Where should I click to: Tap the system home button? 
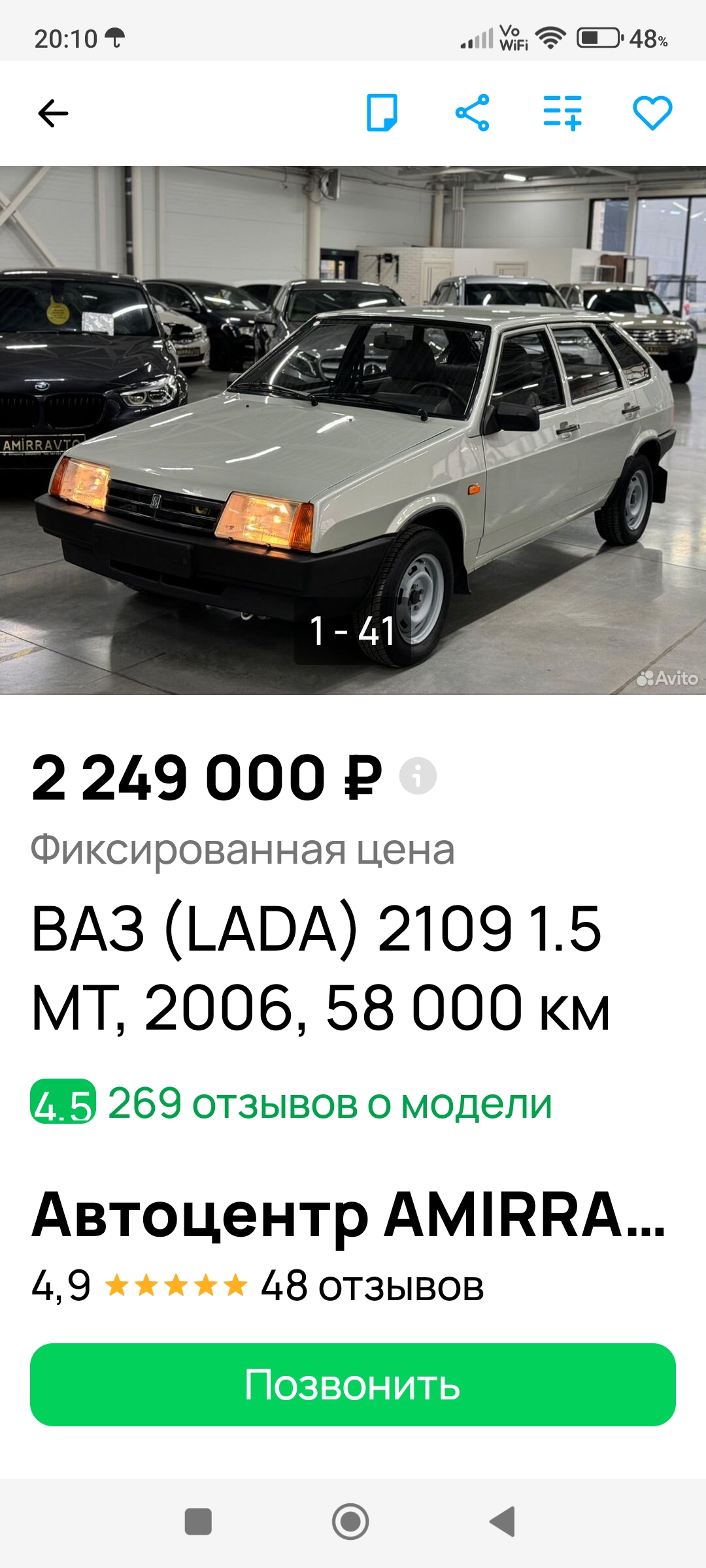click(350, 1522)
